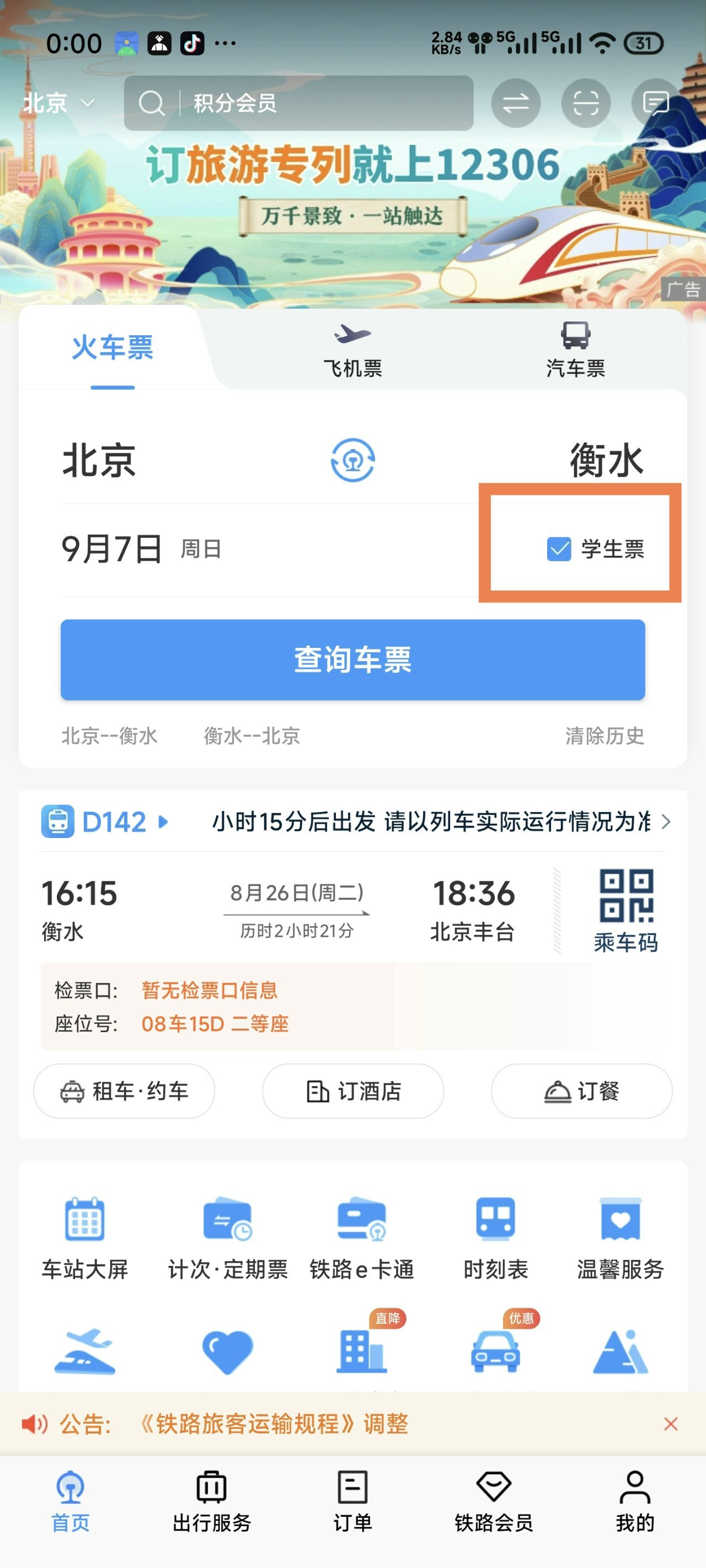The image size is (706, 1568).
Task: Dismiss the 公告 announcement banner
Action: 671,1423
